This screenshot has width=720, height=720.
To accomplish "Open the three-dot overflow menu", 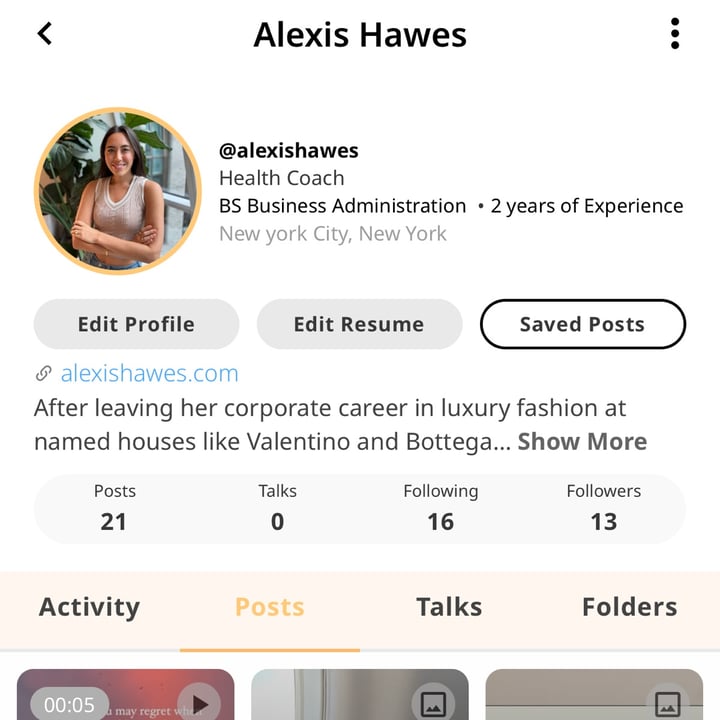I will point(675,34).
